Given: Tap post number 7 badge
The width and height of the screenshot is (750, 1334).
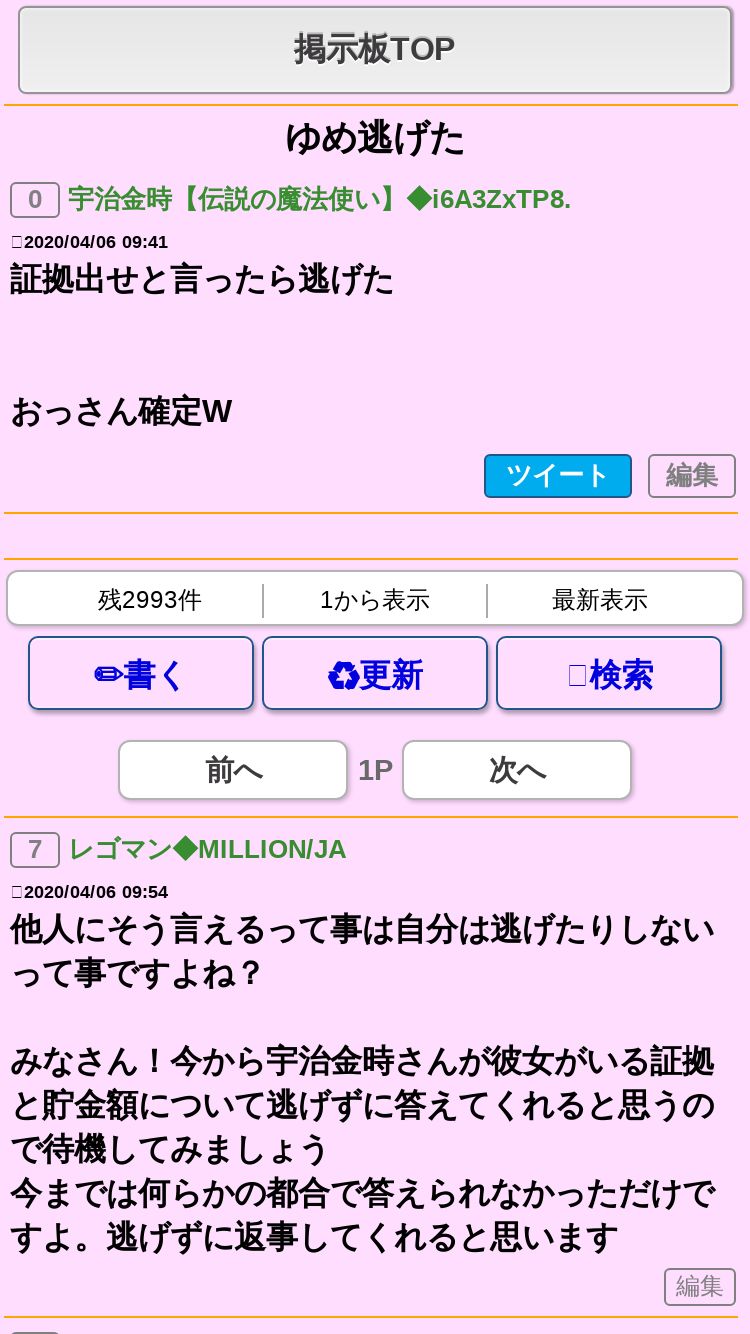Looking at the screenshot, I should pos(35,850).
